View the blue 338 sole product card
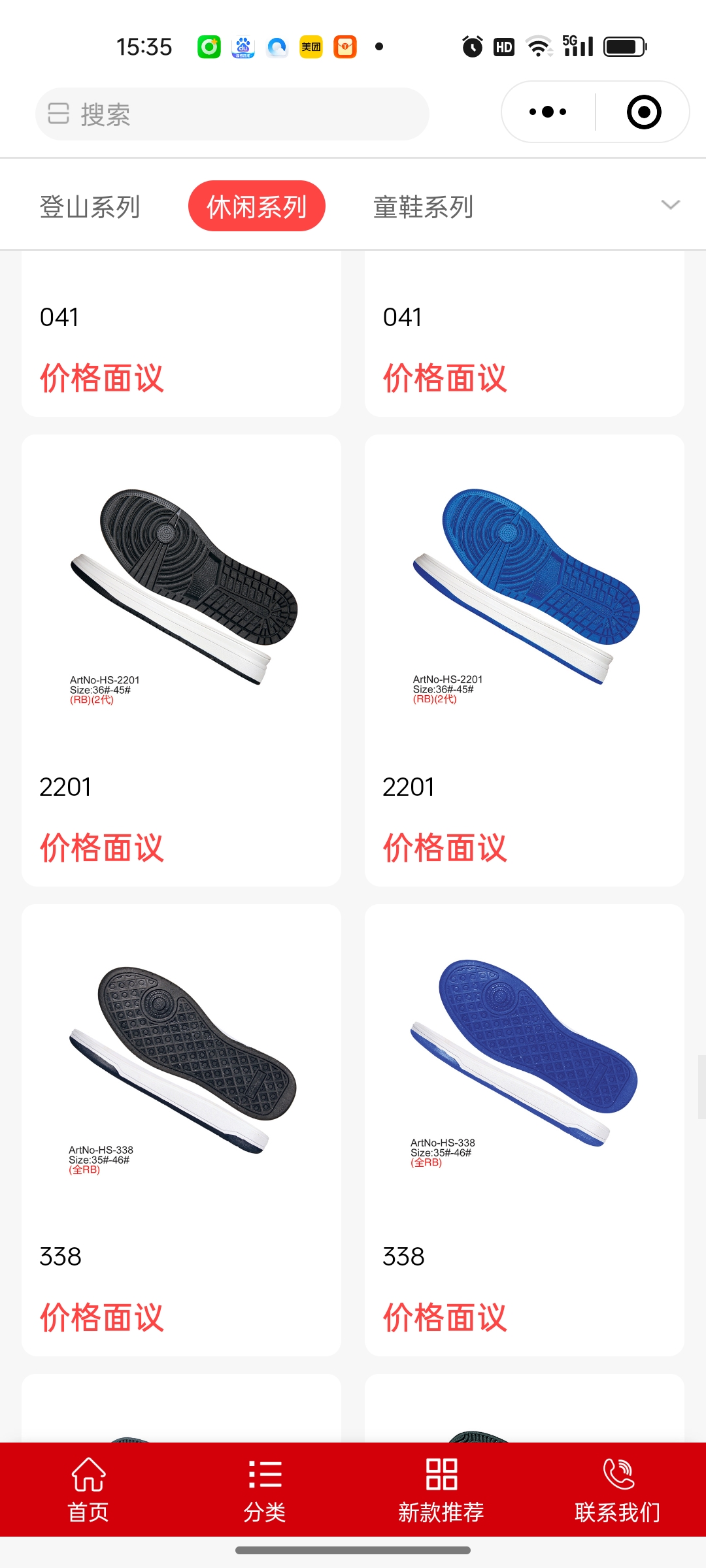The image size is (706, 1568). pos(524,1129)
